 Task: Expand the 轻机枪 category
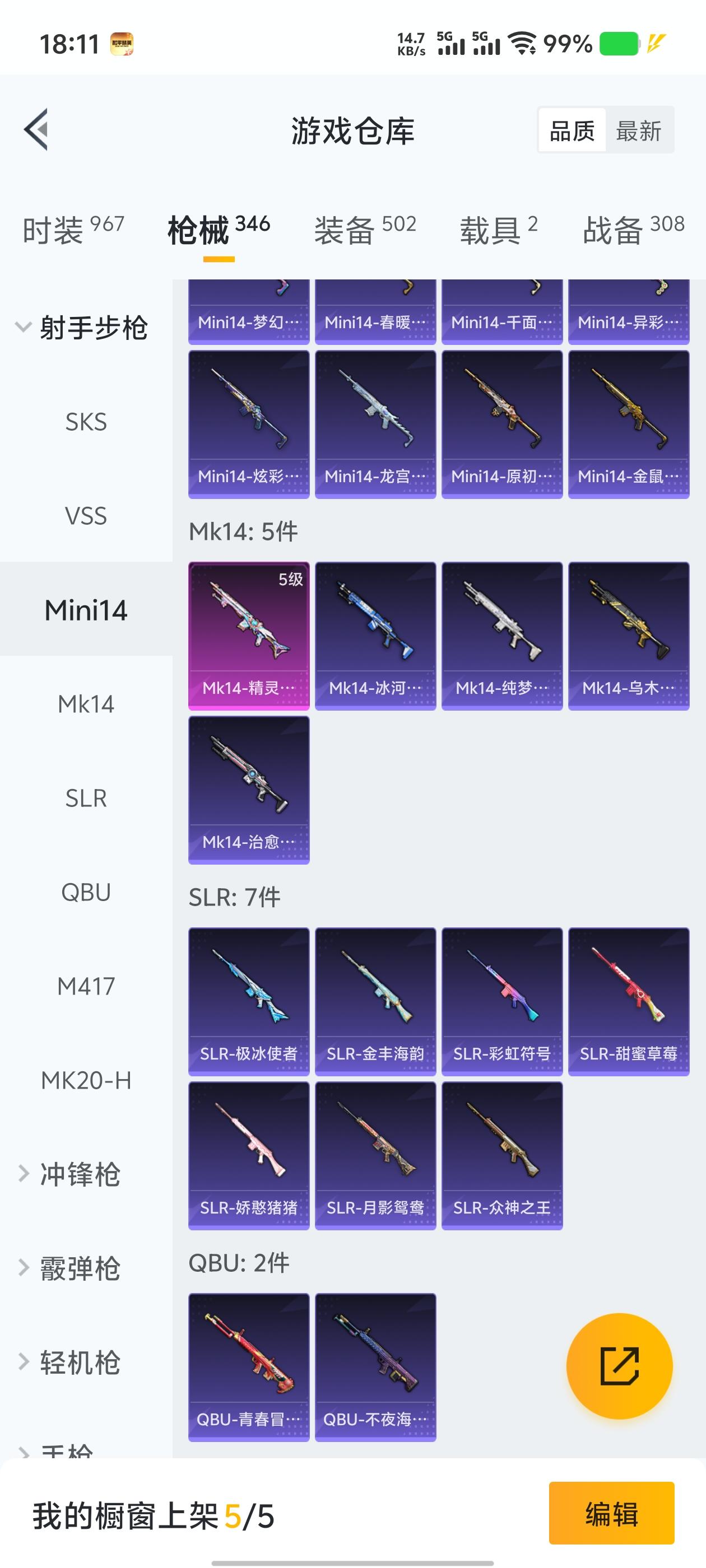(x=79, y=1362)
